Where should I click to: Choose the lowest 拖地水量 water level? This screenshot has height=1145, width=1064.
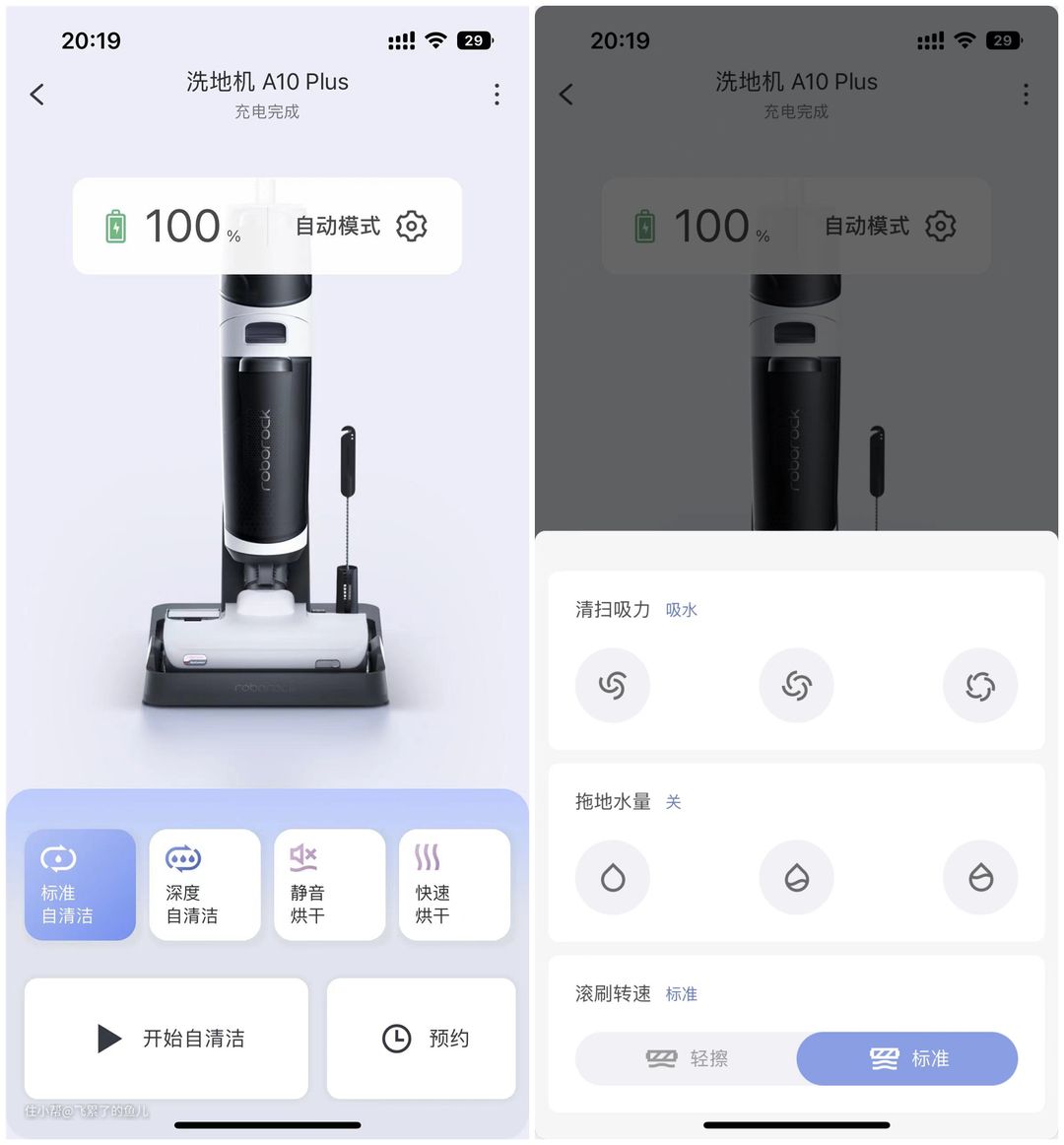coord(612,877)
